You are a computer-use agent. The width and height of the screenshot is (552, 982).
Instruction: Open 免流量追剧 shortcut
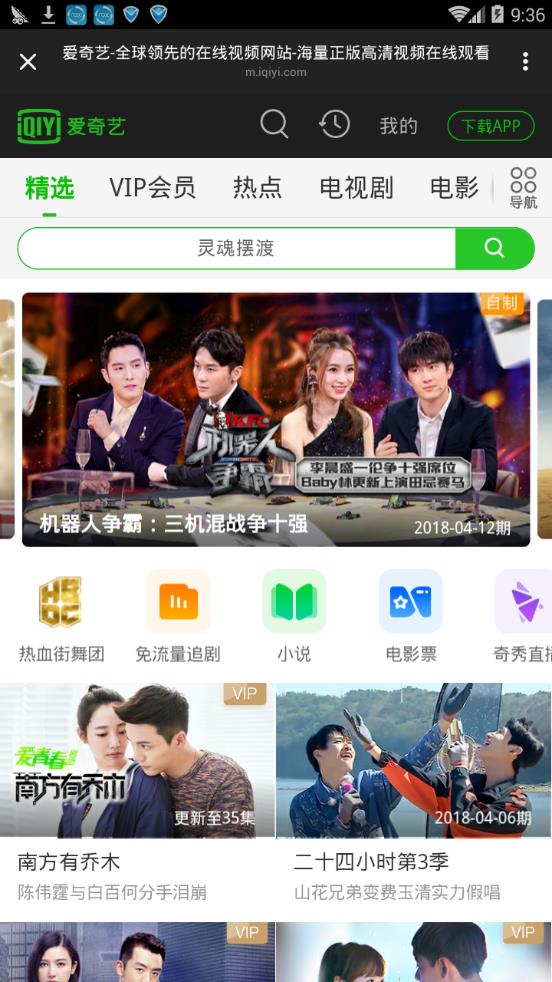pos(178,618)
